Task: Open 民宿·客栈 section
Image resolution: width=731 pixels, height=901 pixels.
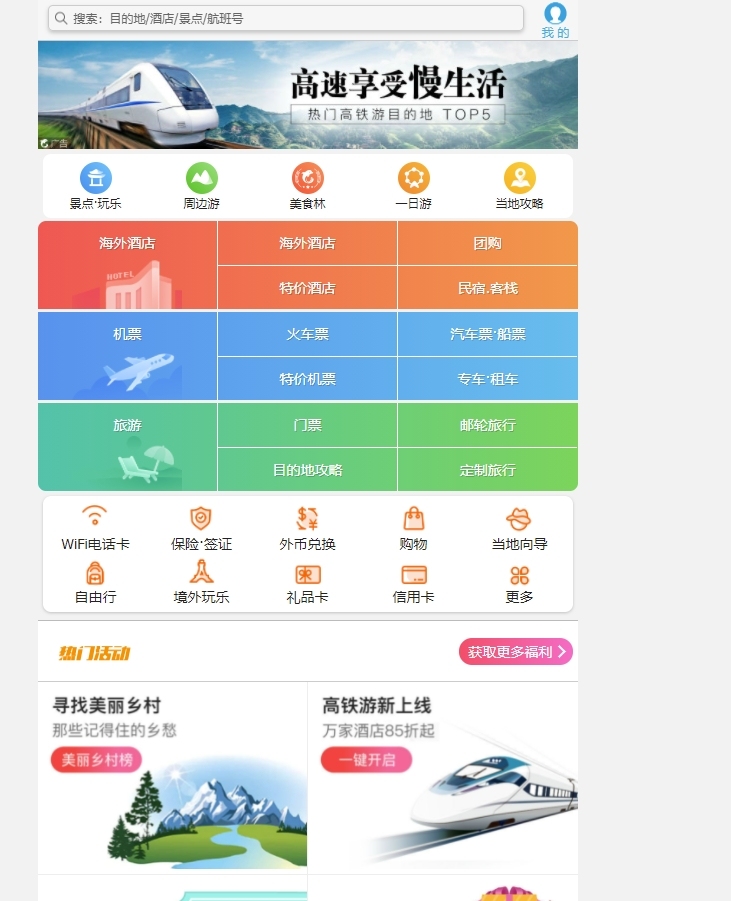Action: click(487, 288)
